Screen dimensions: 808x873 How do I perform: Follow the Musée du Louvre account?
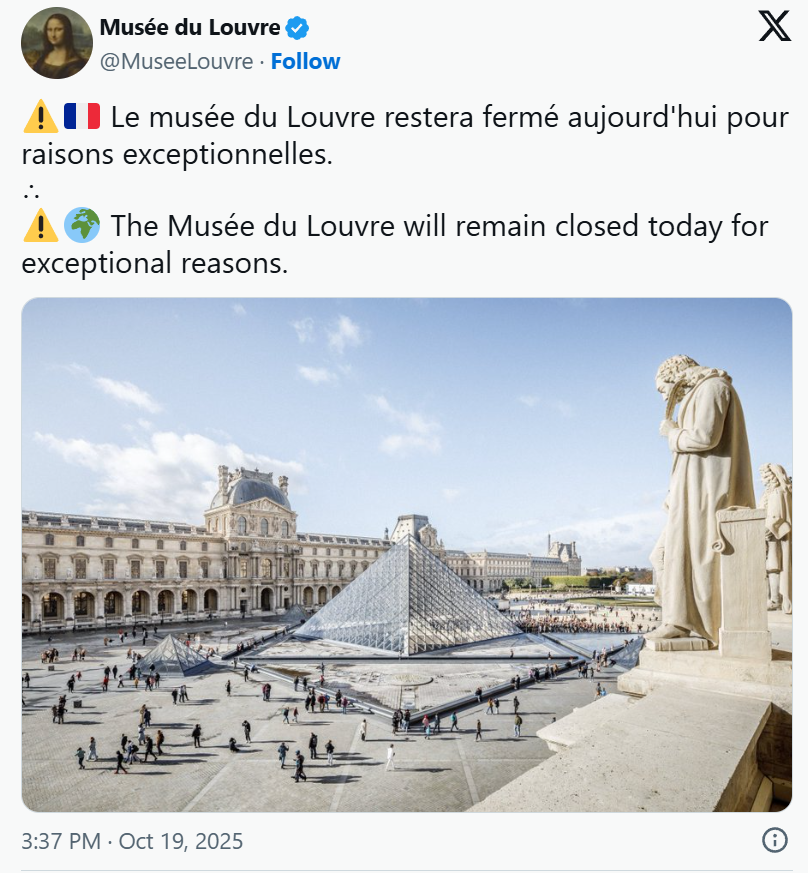[x=305, y=62]
